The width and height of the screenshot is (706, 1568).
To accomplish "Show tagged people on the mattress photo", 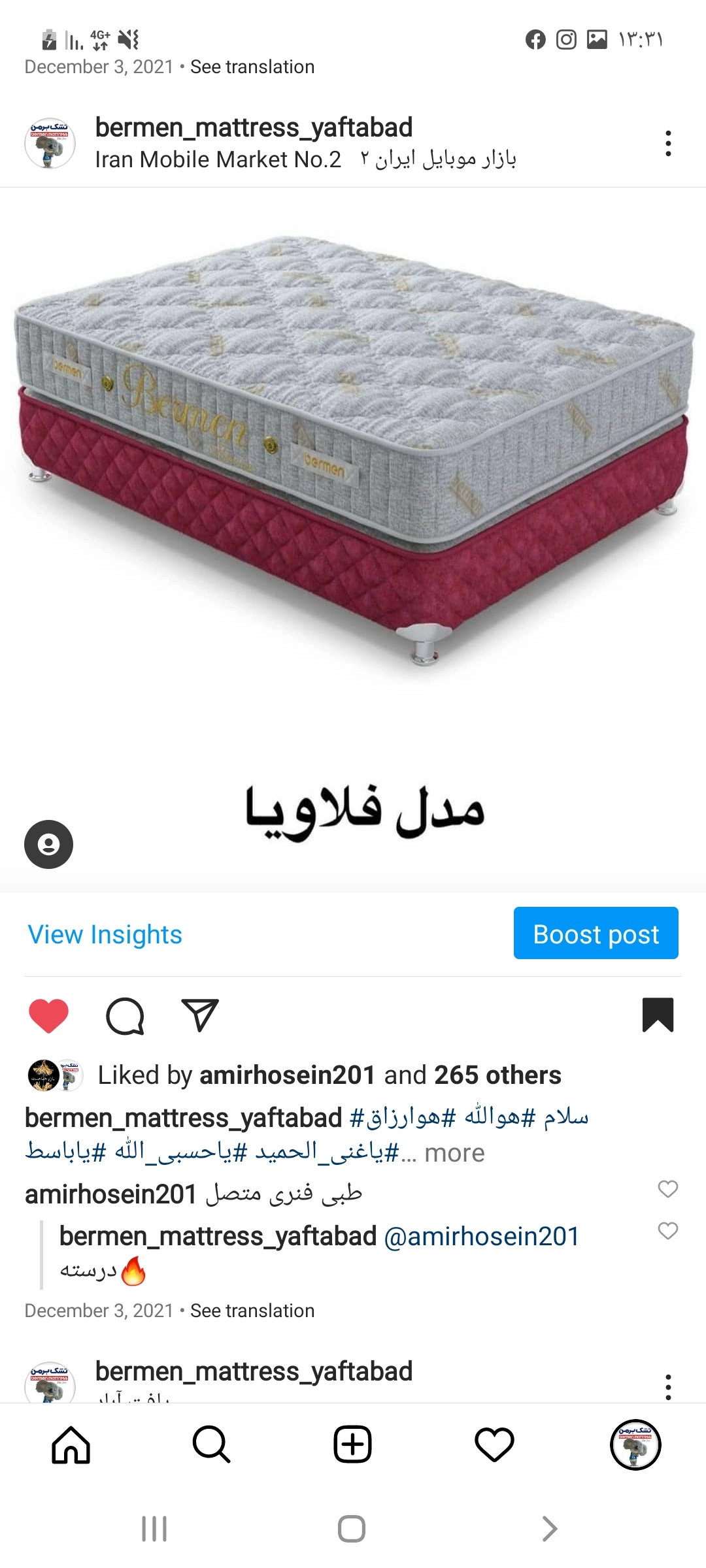I will [48, 844].
